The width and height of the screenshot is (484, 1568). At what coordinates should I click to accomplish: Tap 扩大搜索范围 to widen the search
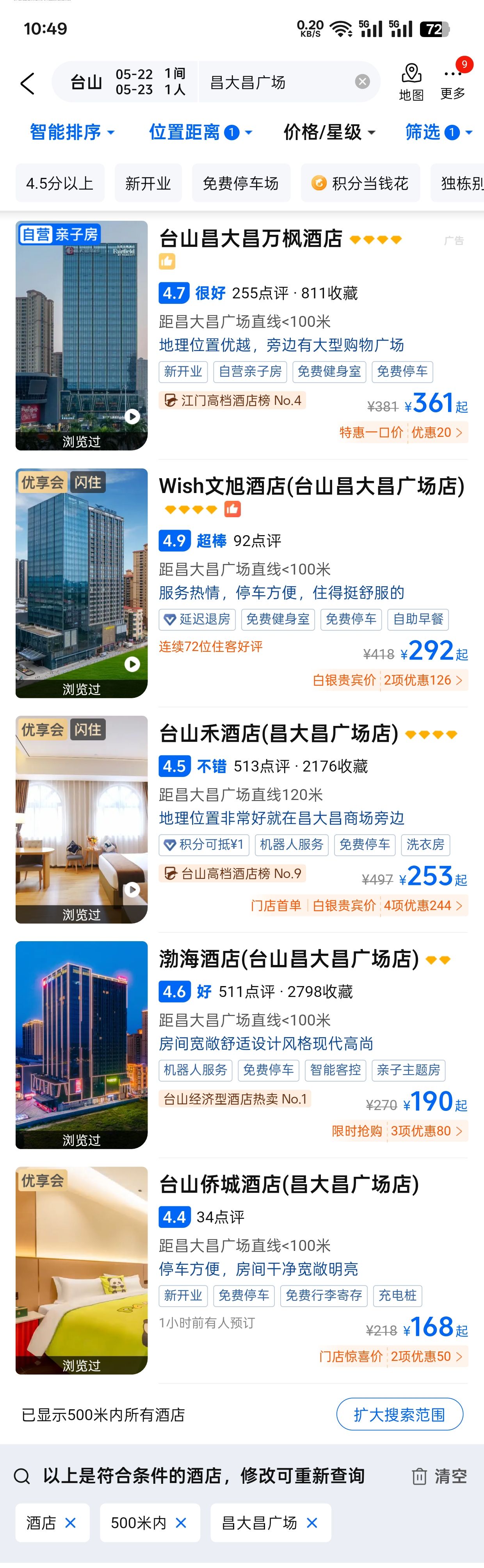(x=399, y=1415)
